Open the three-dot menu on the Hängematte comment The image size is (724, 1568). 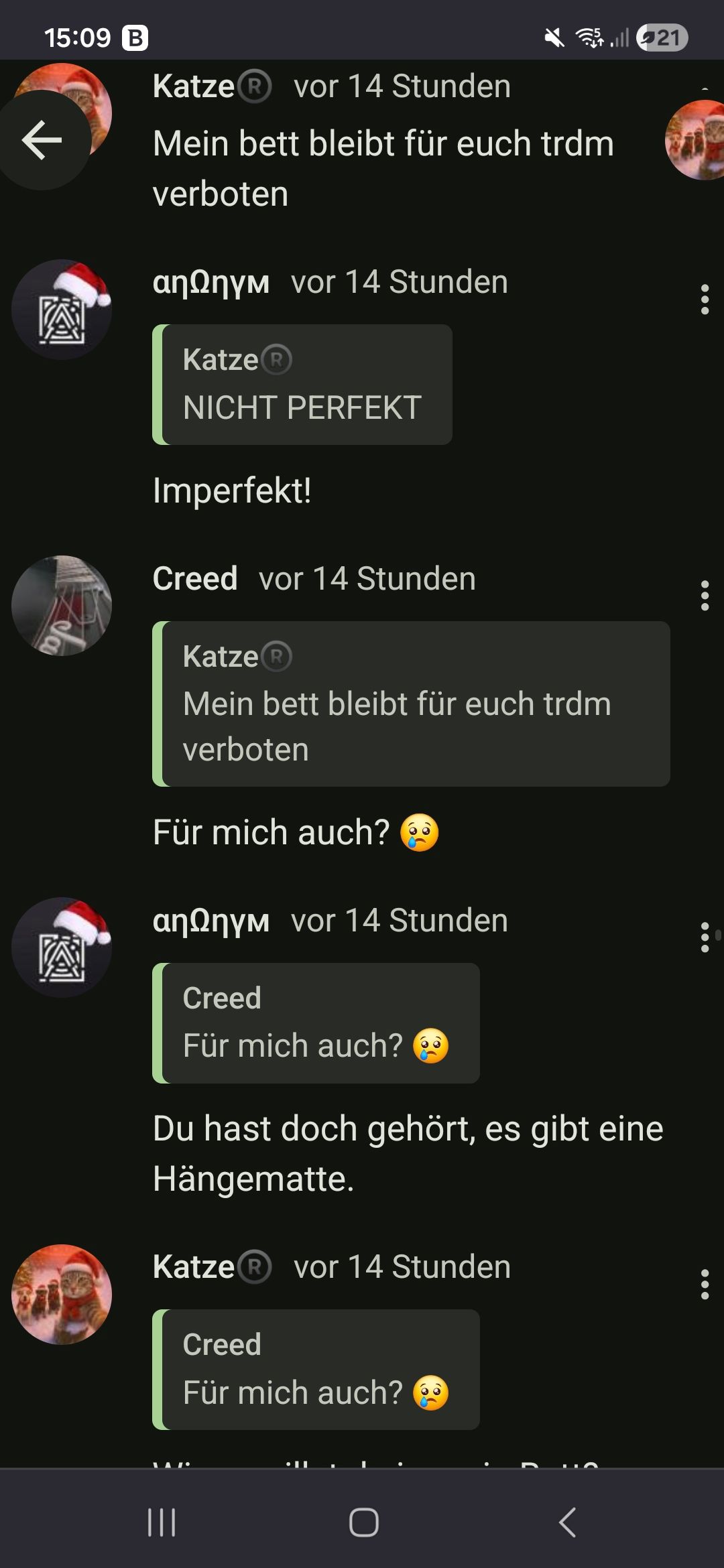[705, 937]
